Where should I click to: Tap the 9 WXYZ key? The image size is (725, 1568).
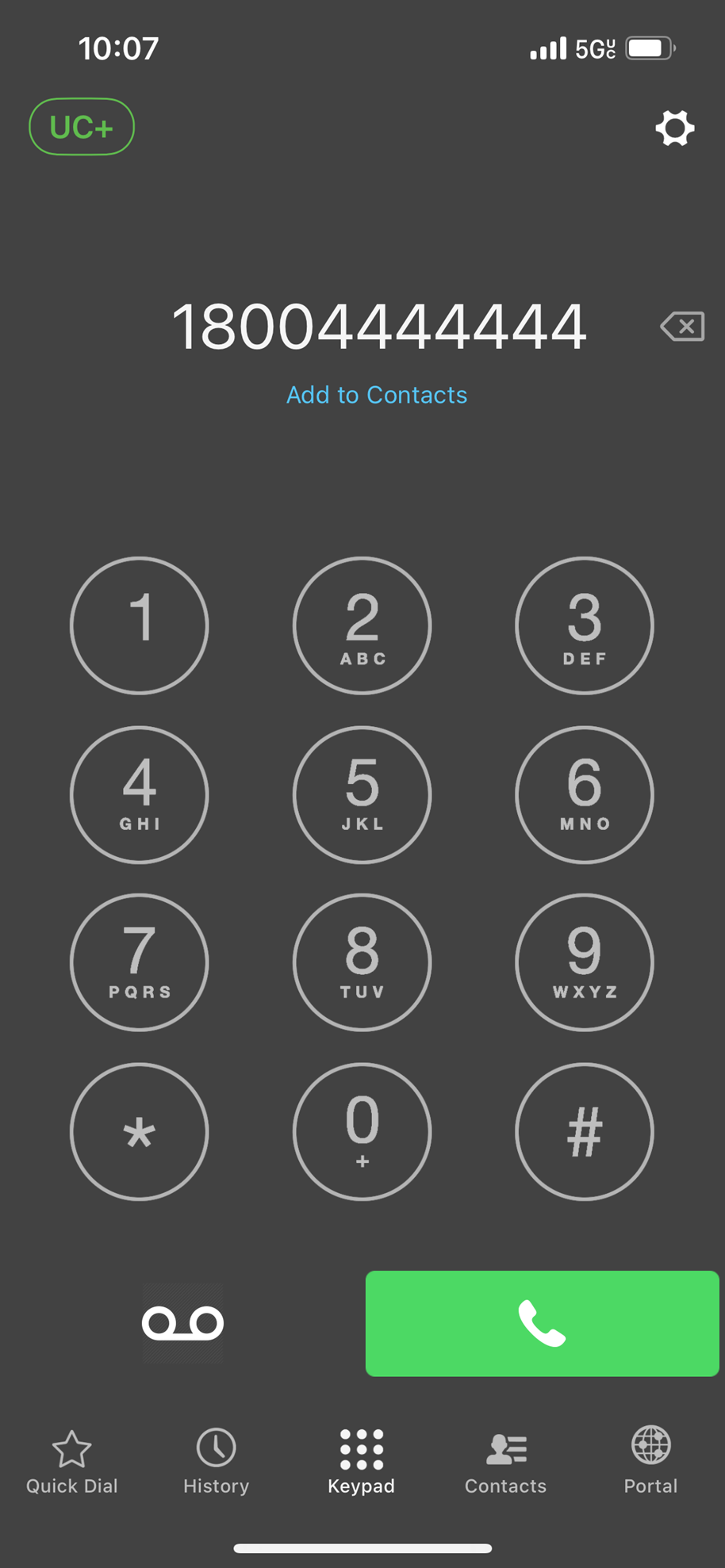[585, 962]
